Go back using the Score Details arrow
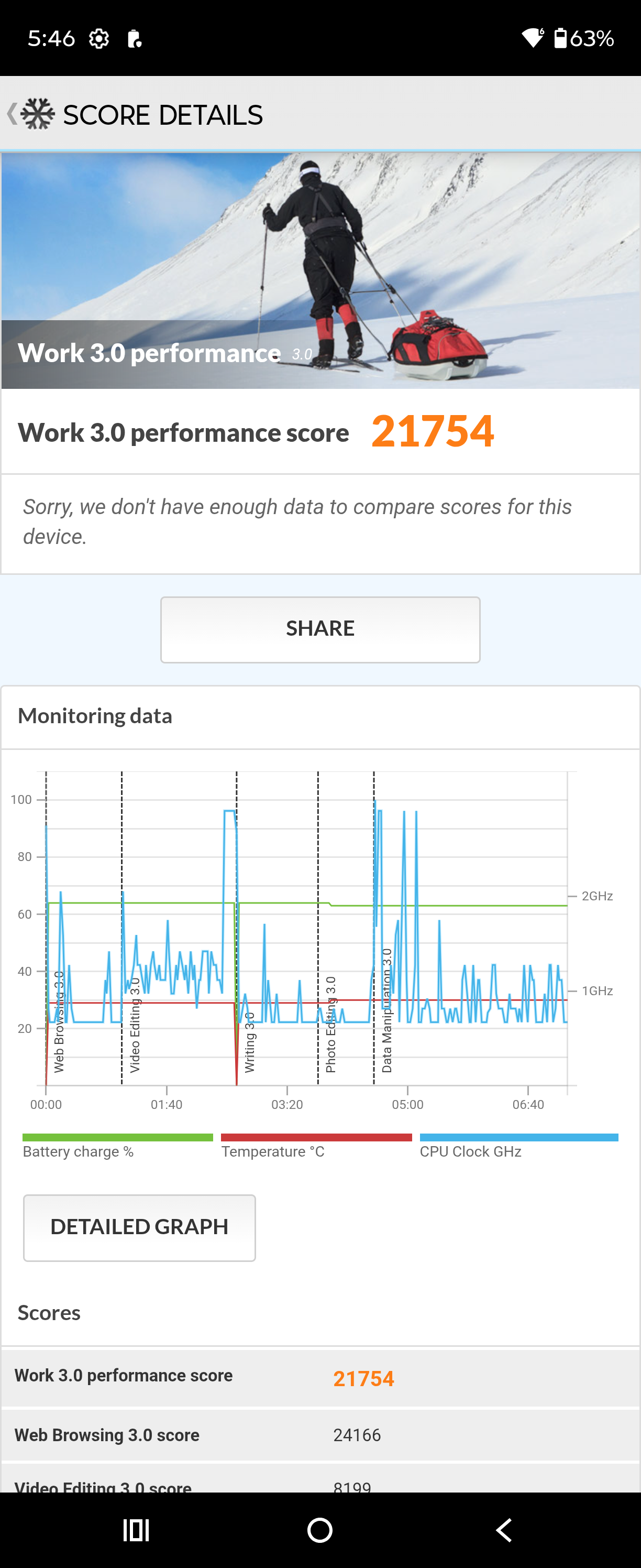 (12, 114)
